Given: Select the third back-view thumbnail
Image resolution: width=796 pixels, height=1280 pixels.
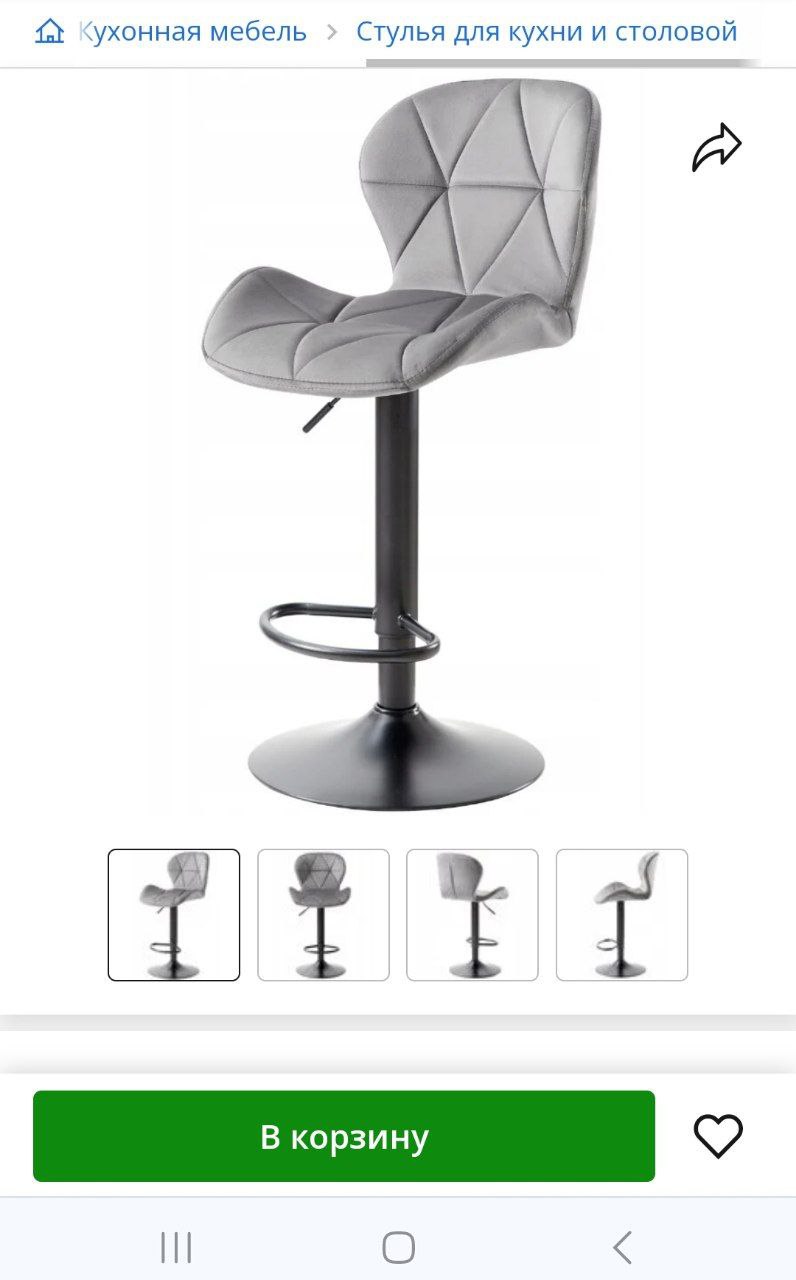Looking at the screenshot, I should pos(472,915).
